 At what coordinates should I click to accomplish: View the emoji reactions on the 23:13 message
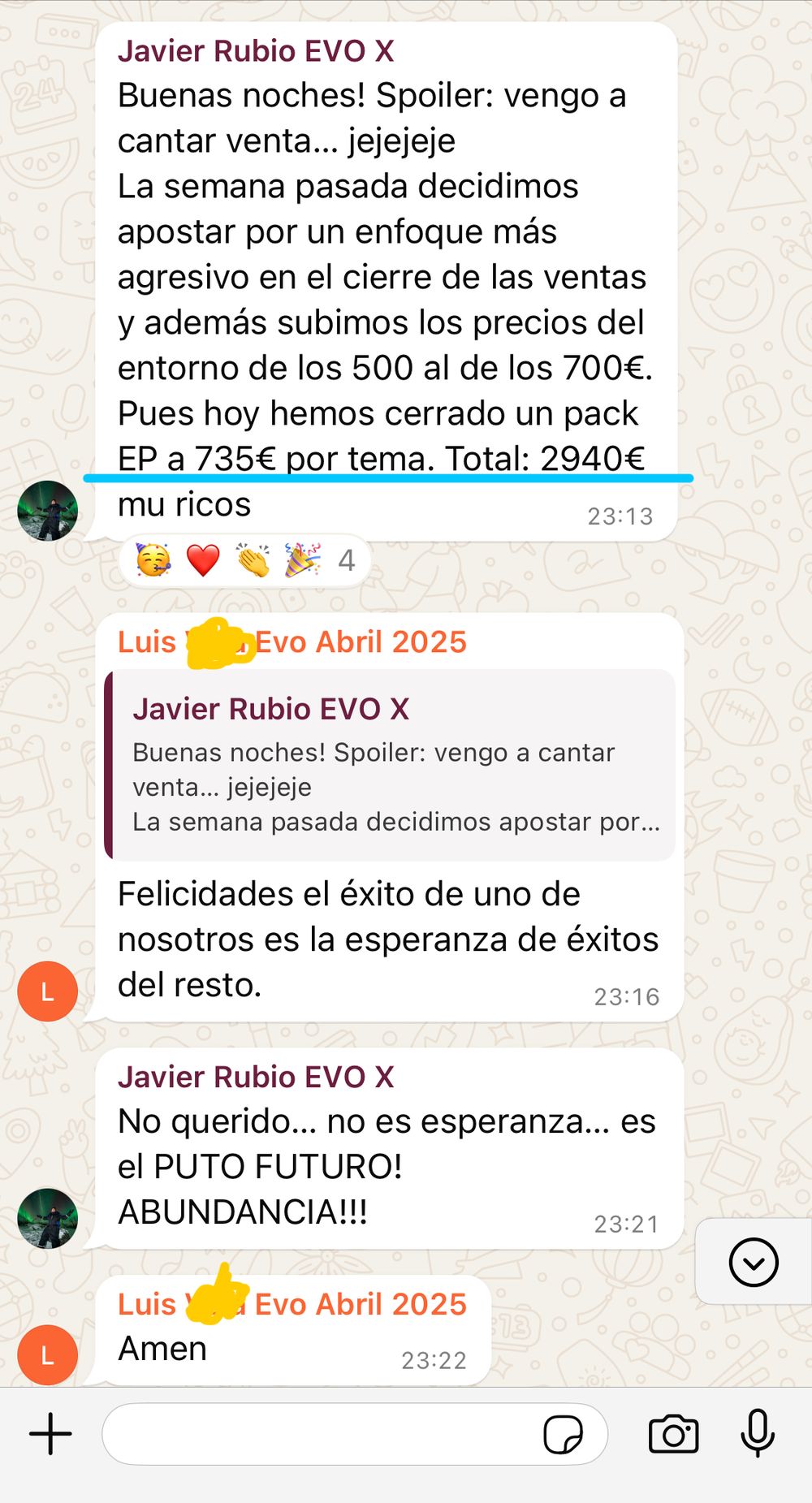point(245,560)
